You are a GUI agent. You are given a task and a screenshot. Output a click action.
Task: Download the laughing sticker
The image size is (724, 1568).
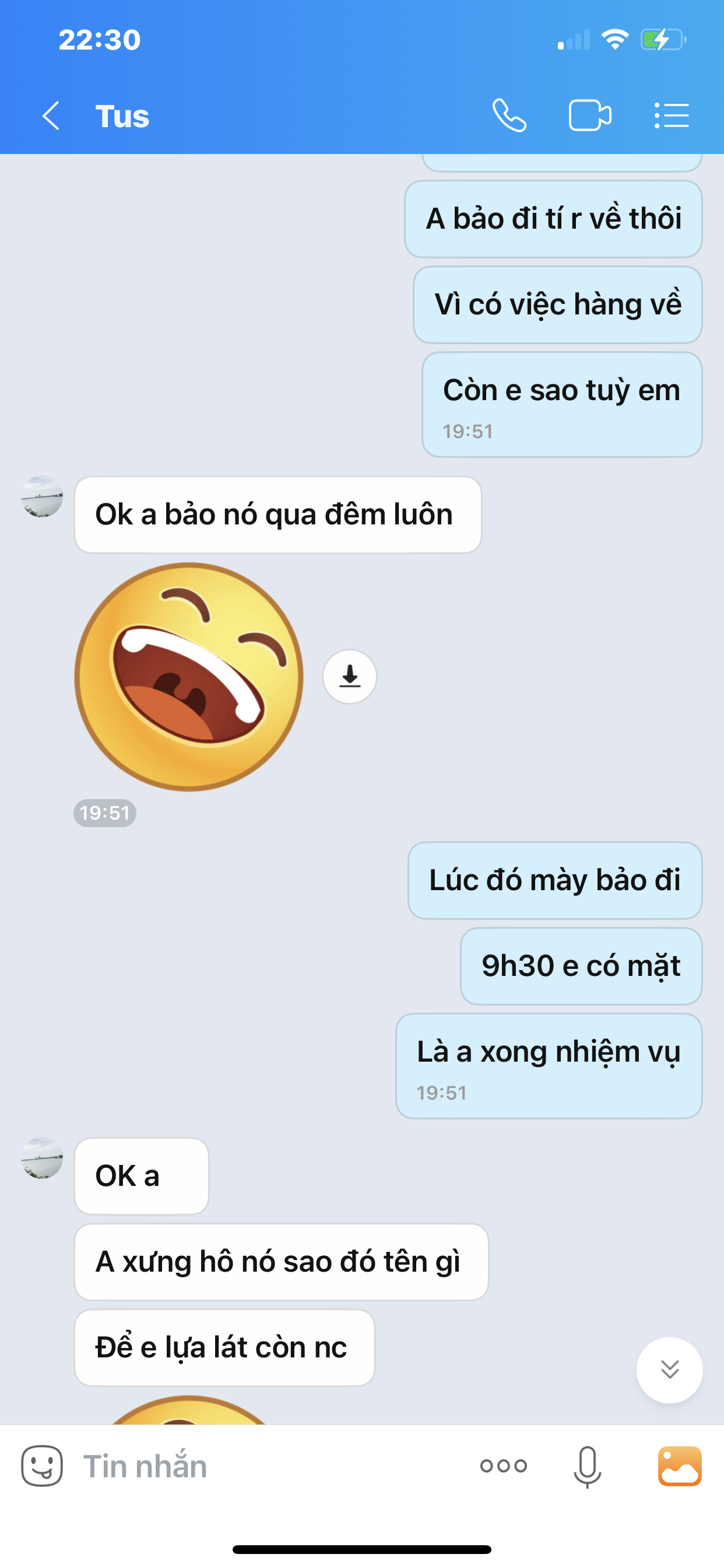(x=349, y=676)
